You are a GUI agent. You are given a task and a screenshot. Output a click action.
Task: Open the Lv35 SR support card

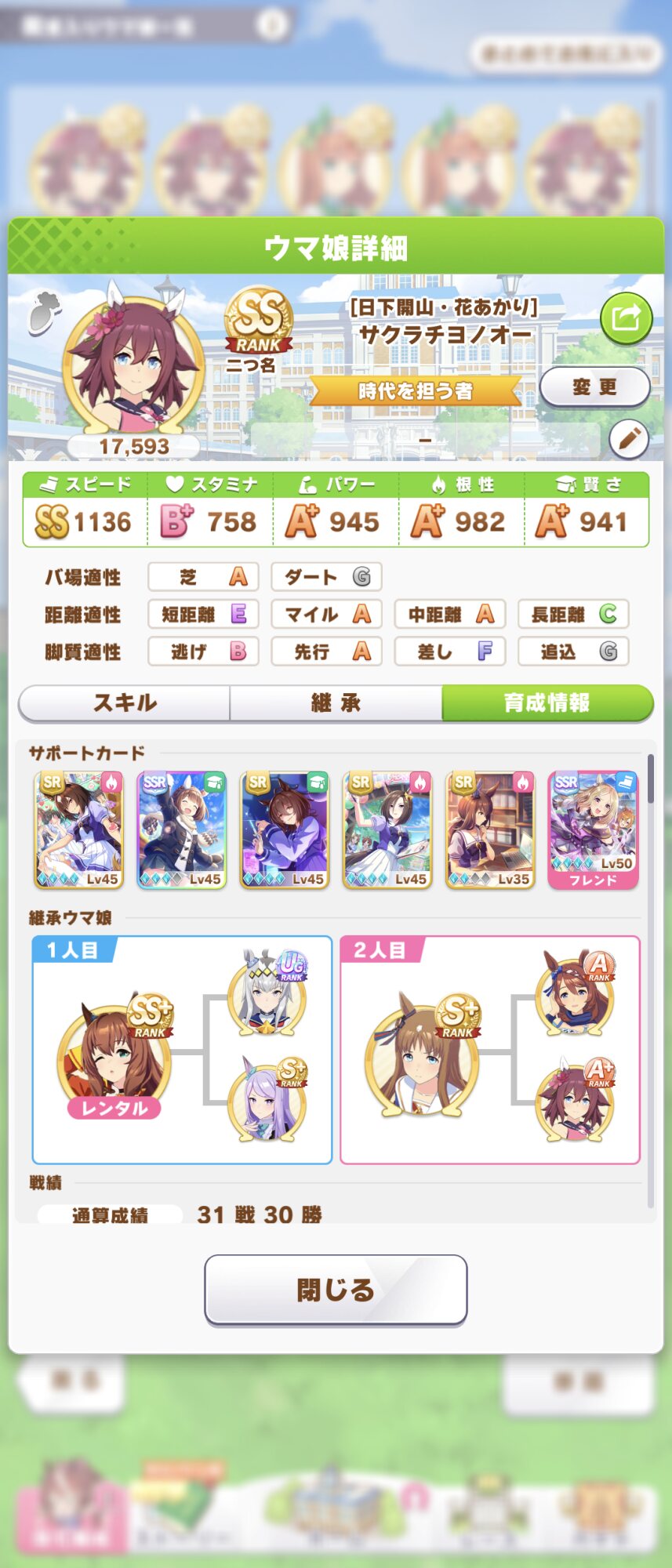[490, 829]
